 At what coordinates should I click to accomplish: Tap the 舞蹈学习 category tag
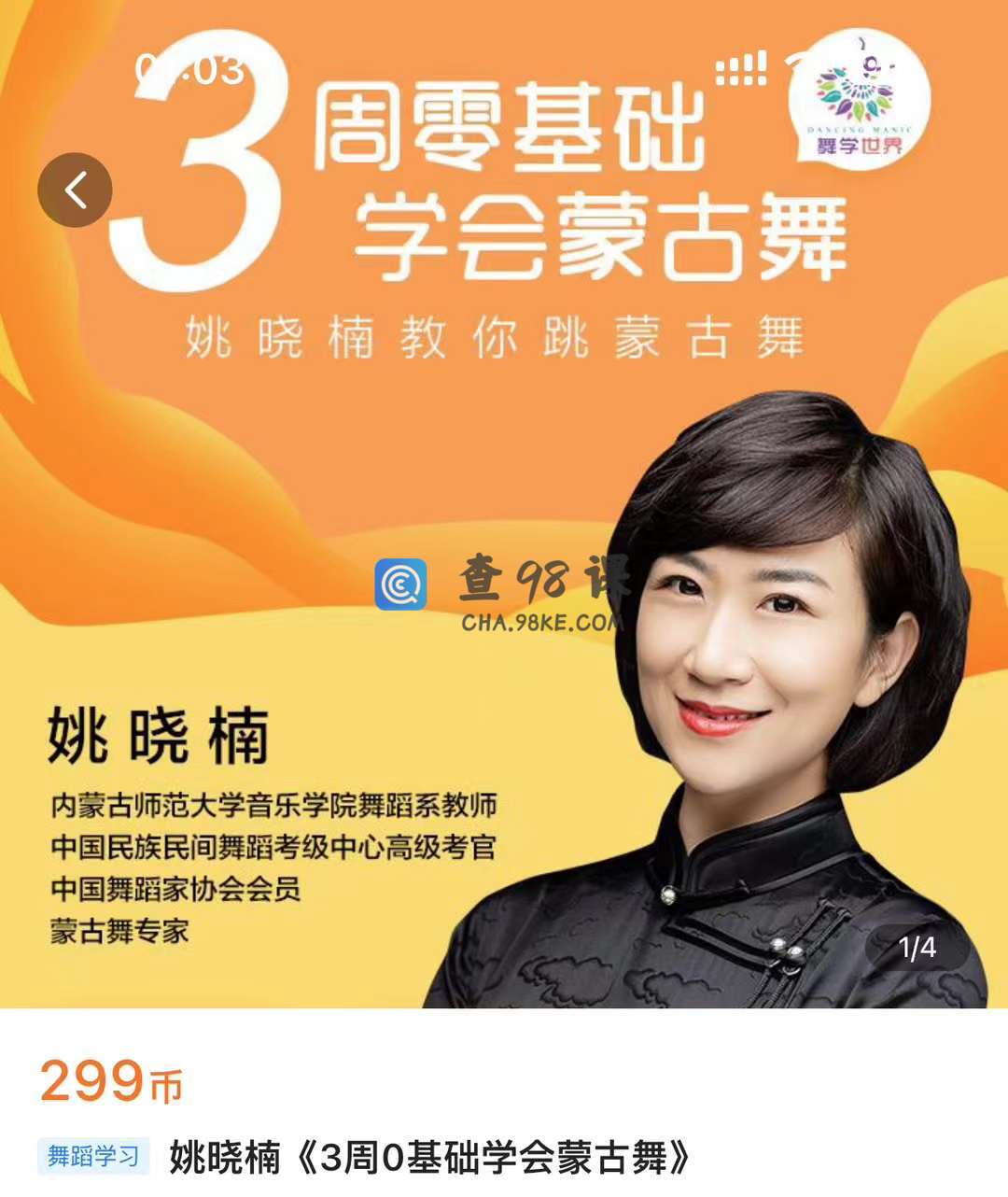93,1157
